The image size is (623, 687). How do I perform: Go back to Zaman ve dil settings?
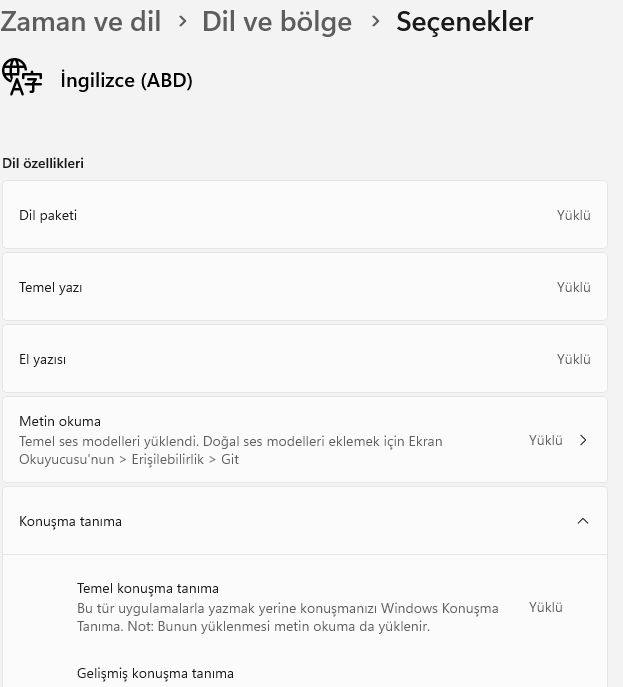coord(80,21)
